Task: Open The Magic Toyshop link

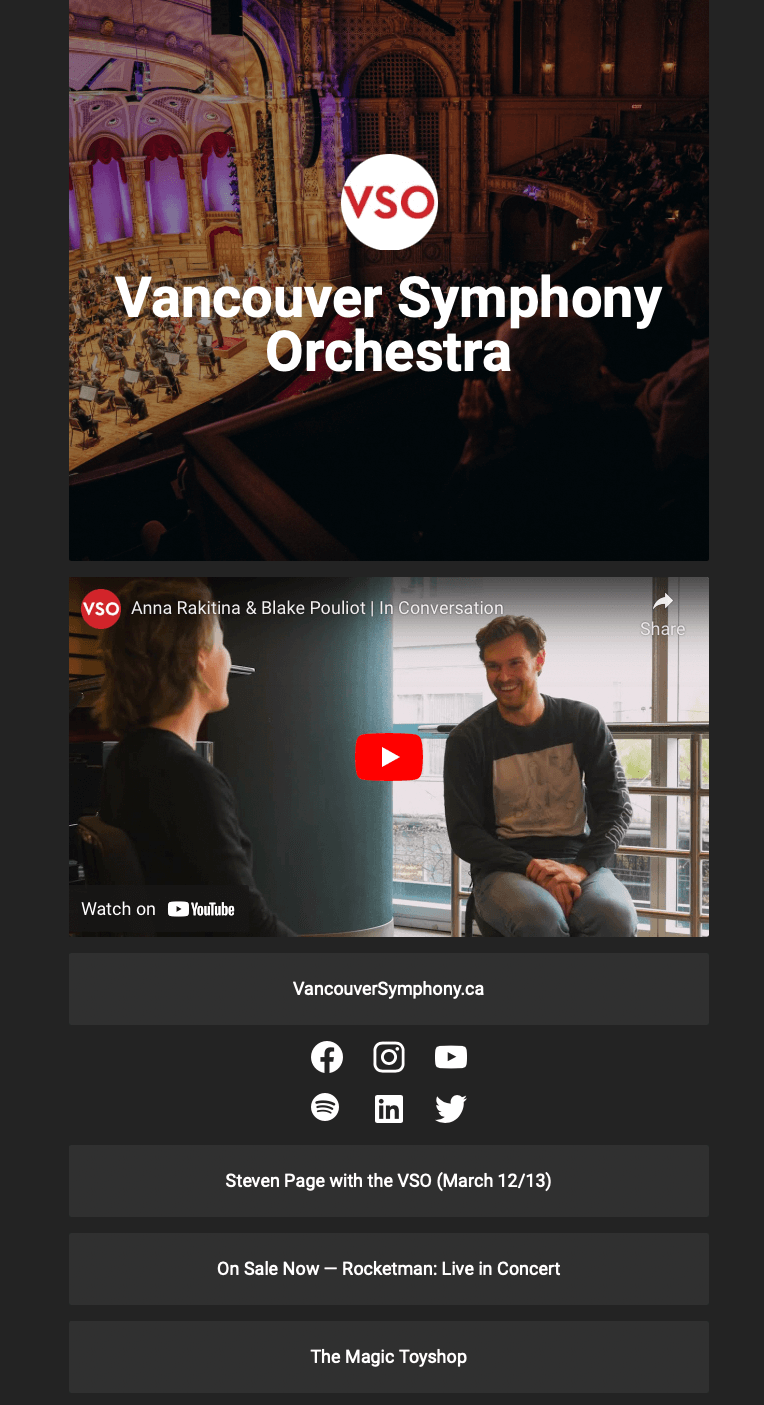Action: tap(389, 1357)
